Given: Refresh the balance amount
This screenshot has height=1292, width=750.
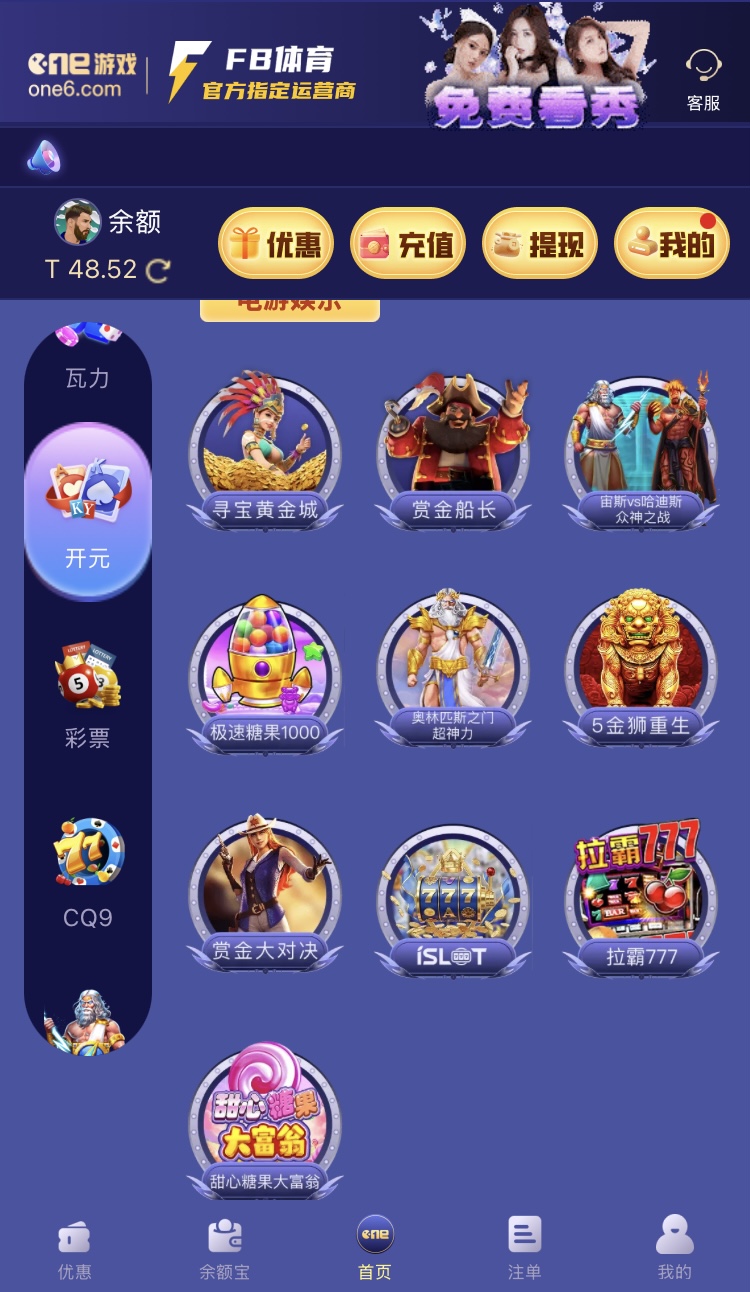Looking at the screenshot, I should tap(158, 270).
